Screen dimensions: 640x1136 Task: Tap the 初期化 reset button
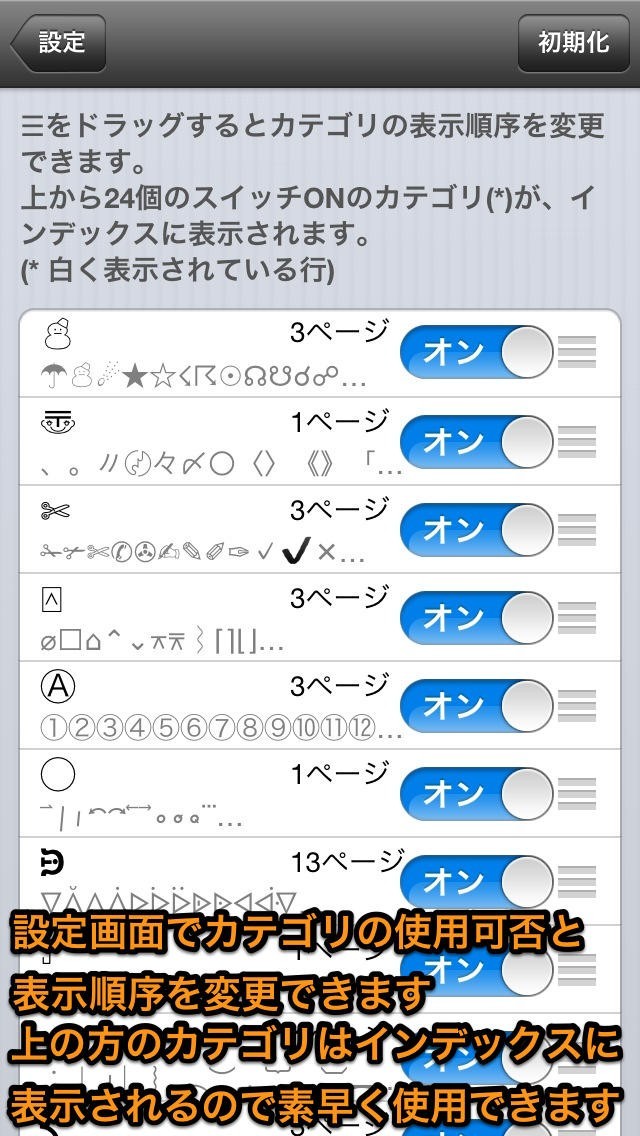[x=573, y=43]
